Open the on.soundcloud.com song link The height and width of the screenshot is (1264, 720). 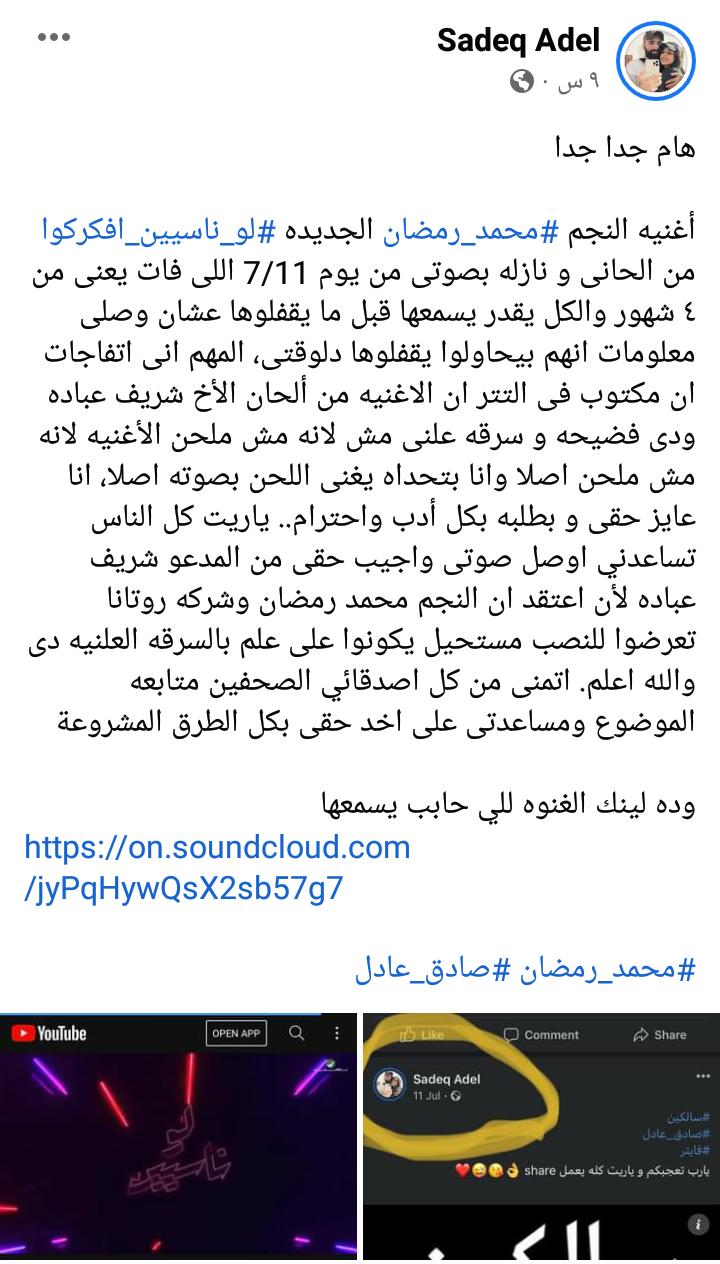point(217,867)
